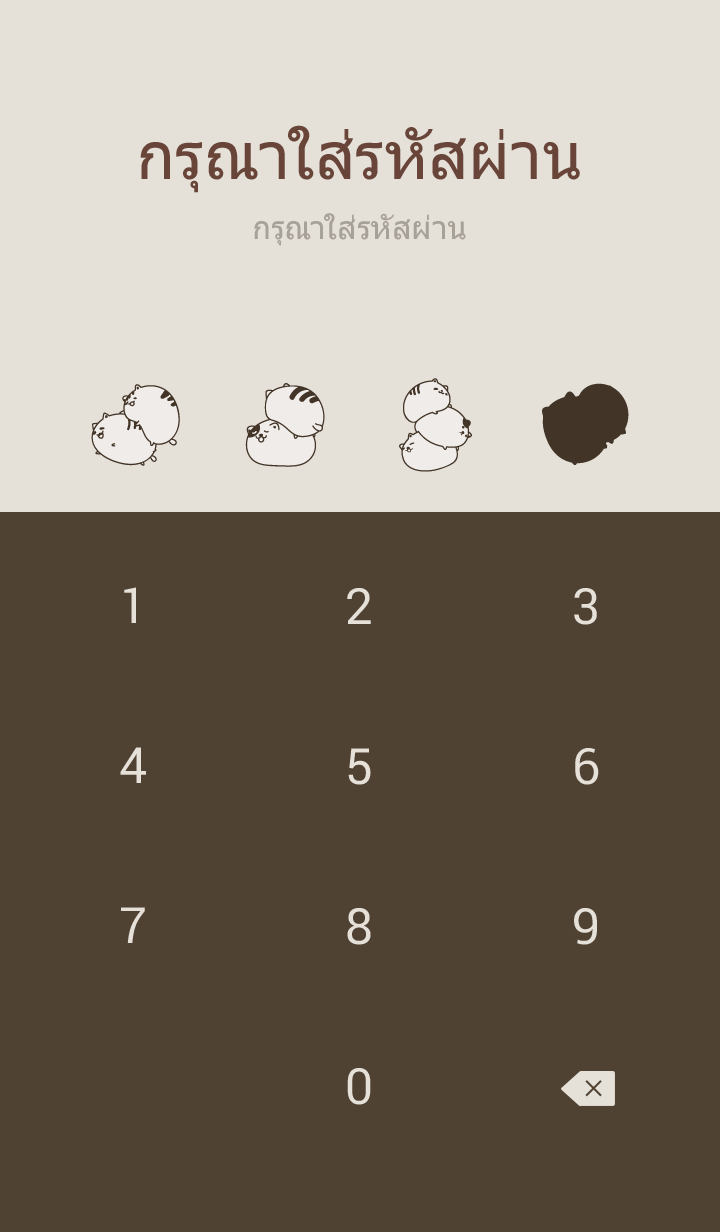
Task: Delete the last passcode digit with backspace
Action: (588, 1088)
